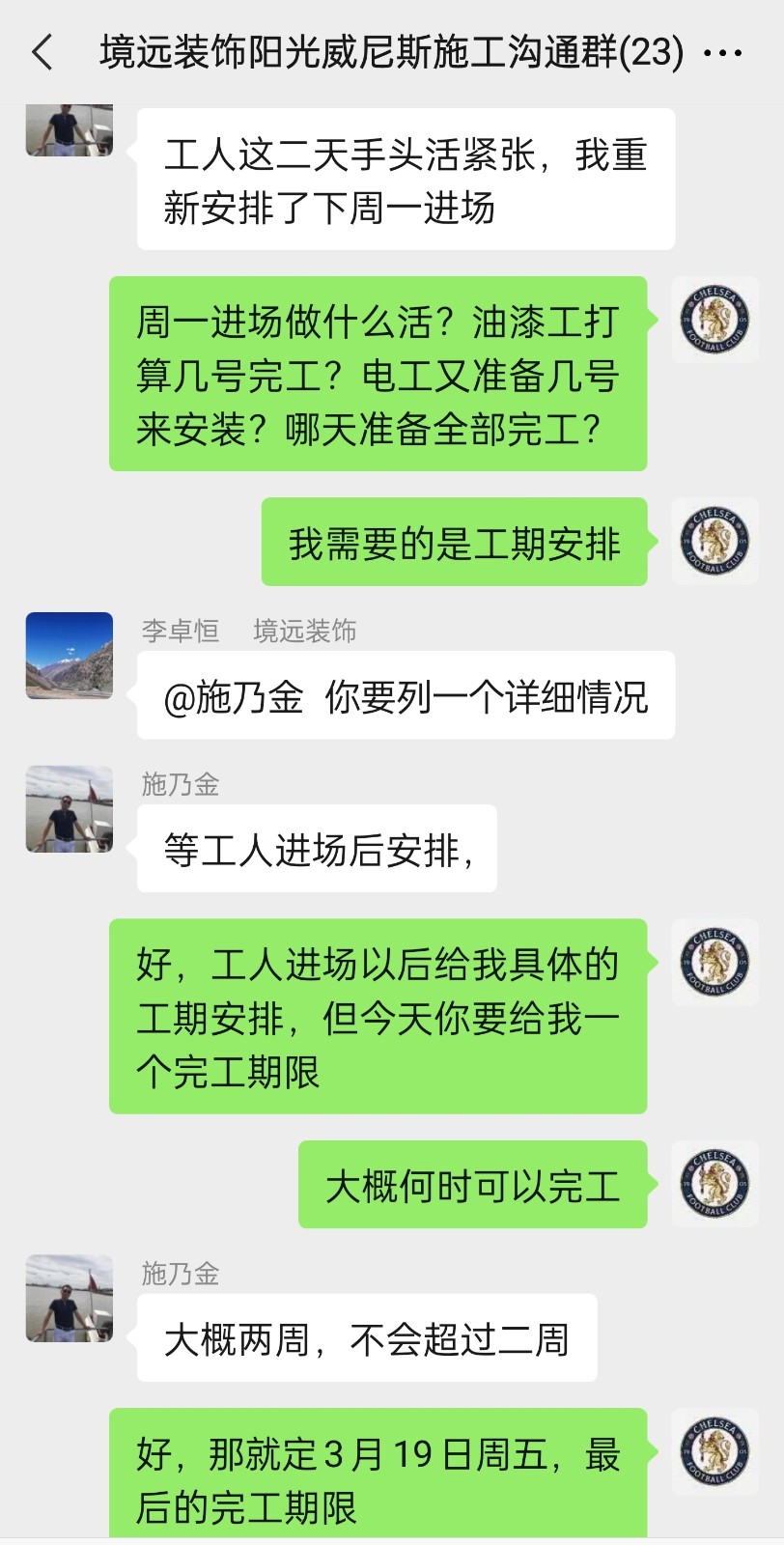
Task: Tap 施乃金's avatar beside "等工人进场后安排"
Action: pyautogui.click(x=70, y=809)
